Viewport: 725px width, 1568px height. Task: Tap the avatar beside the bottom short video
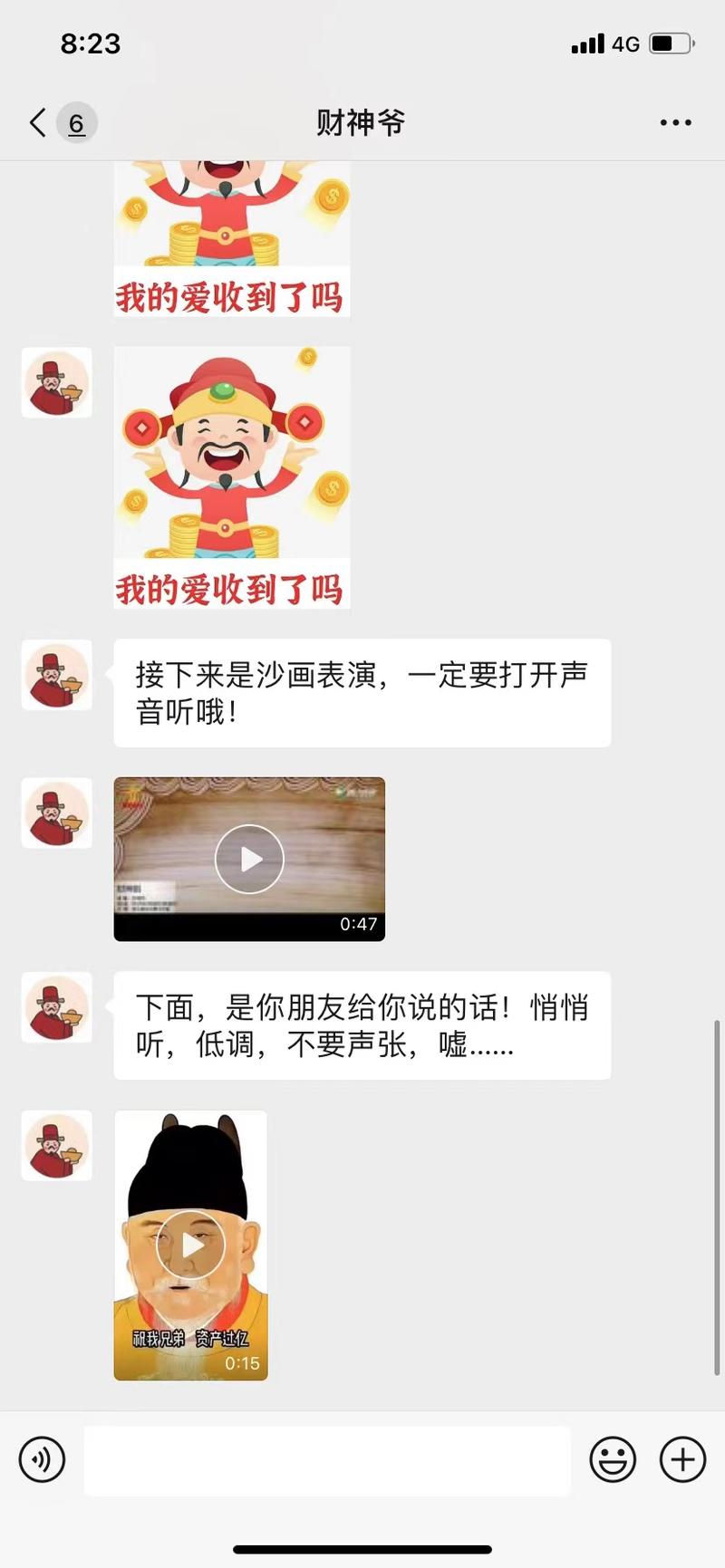click(56, 1146)
